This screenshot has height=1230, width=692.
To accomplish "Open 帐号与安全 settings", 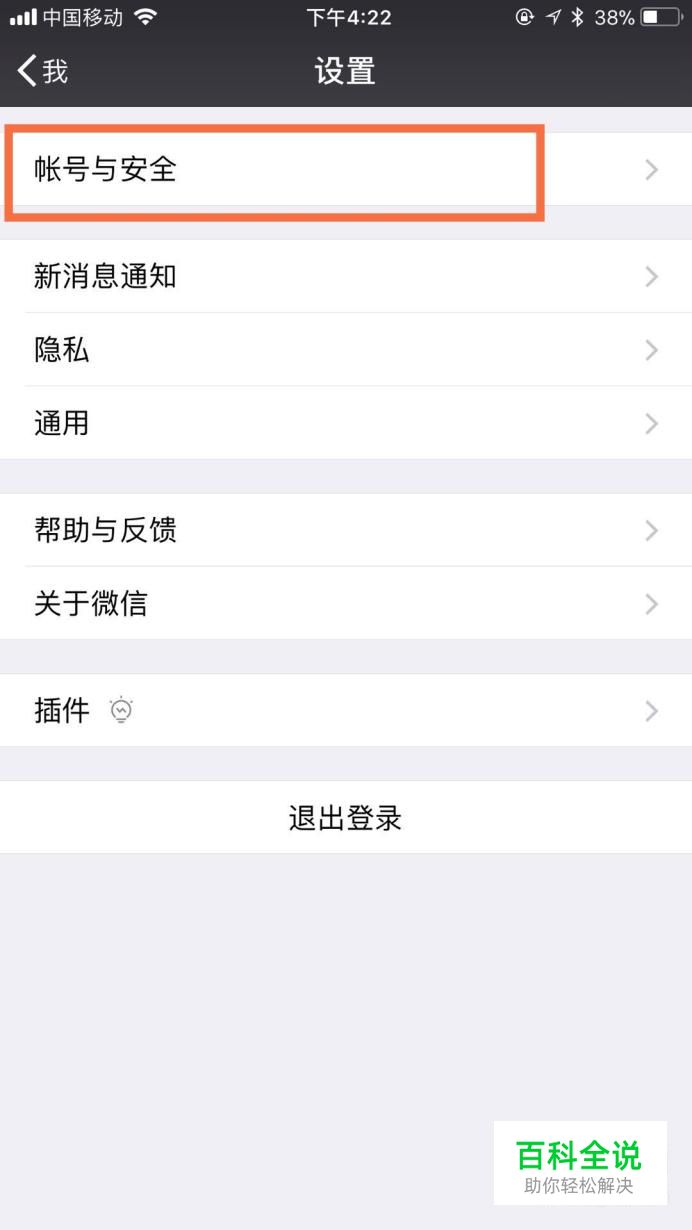I will coord(346,169).
